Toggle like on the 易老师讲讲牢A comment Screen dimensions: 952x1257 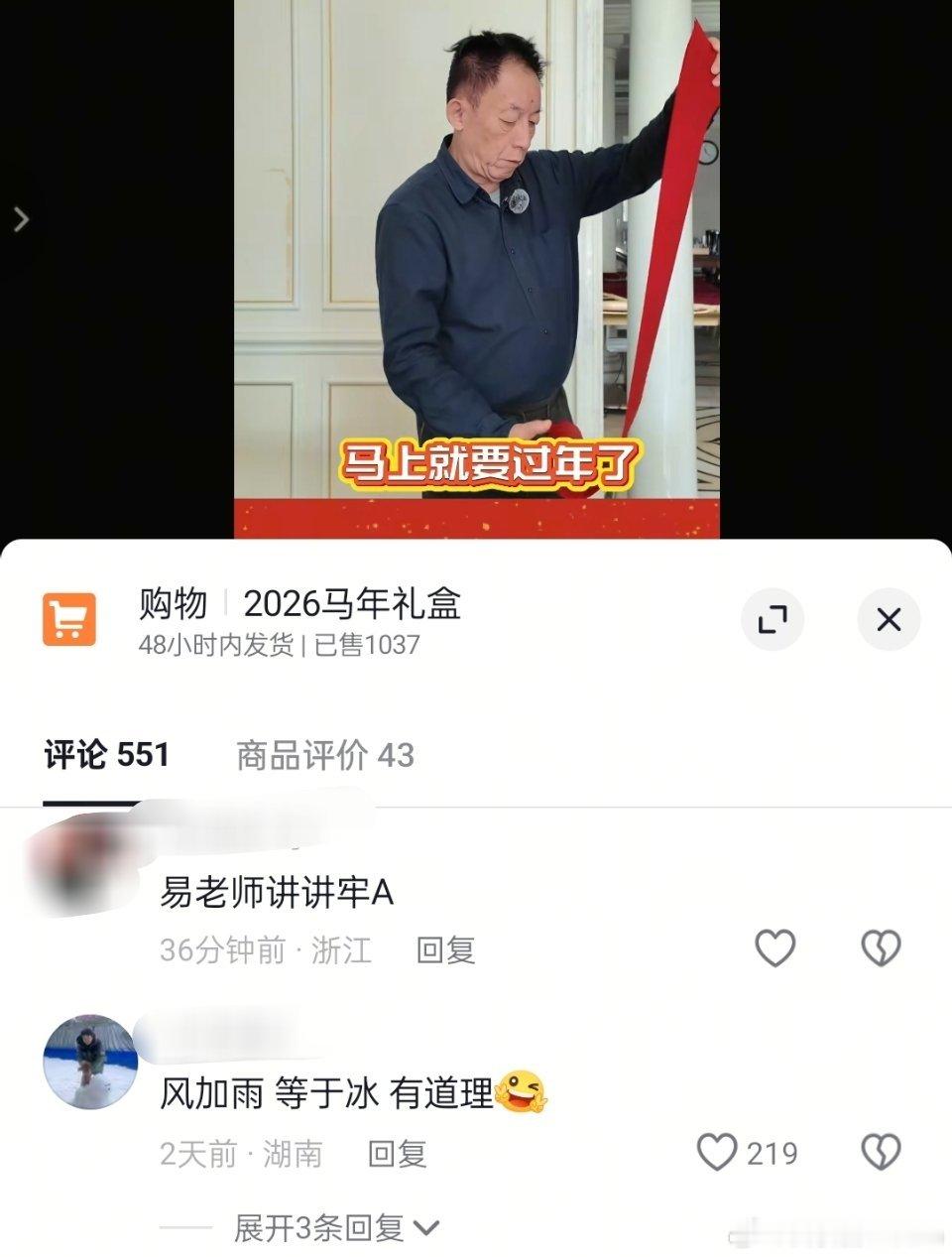pyautogui.click(x=773, y=949)
